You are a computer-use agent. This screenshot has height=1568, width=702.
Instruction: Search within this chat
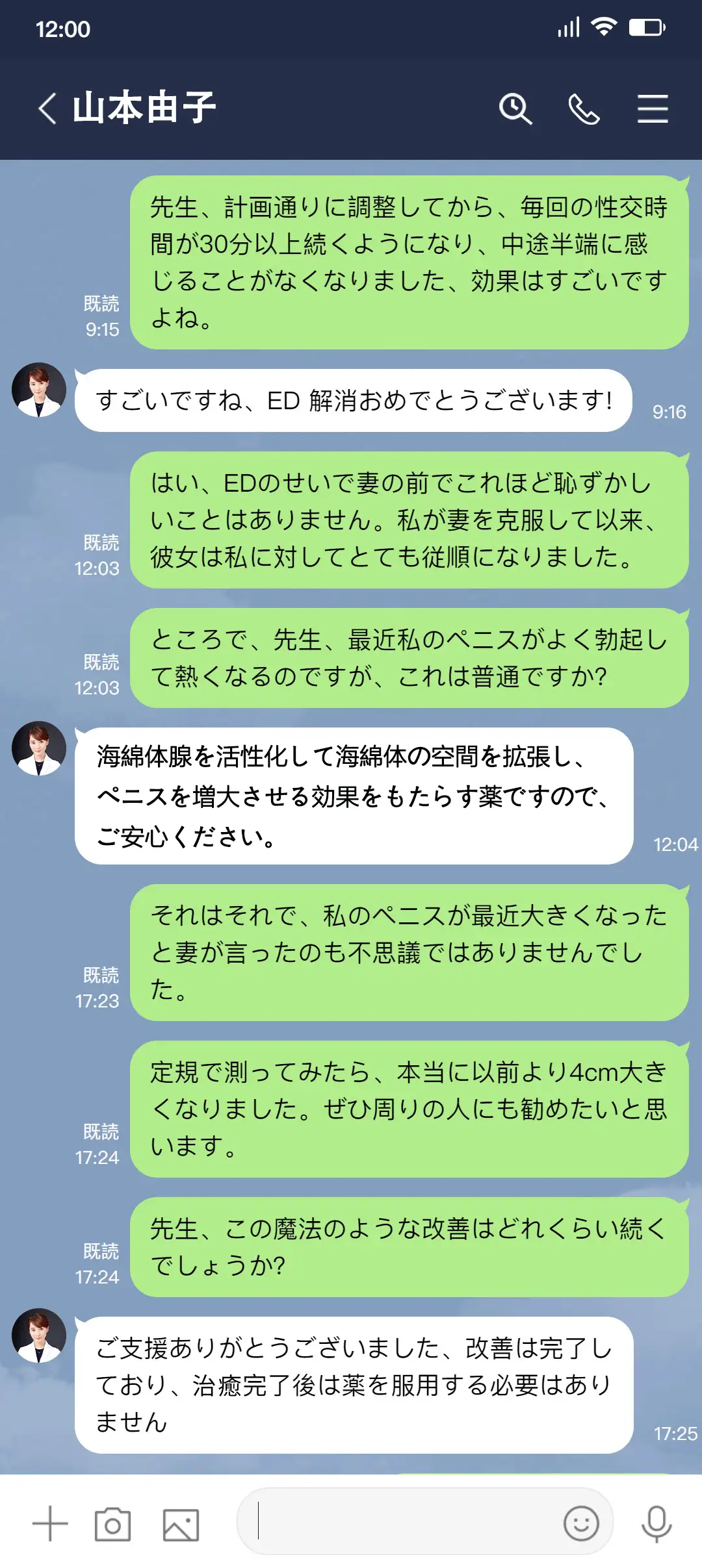coord(515,108)
